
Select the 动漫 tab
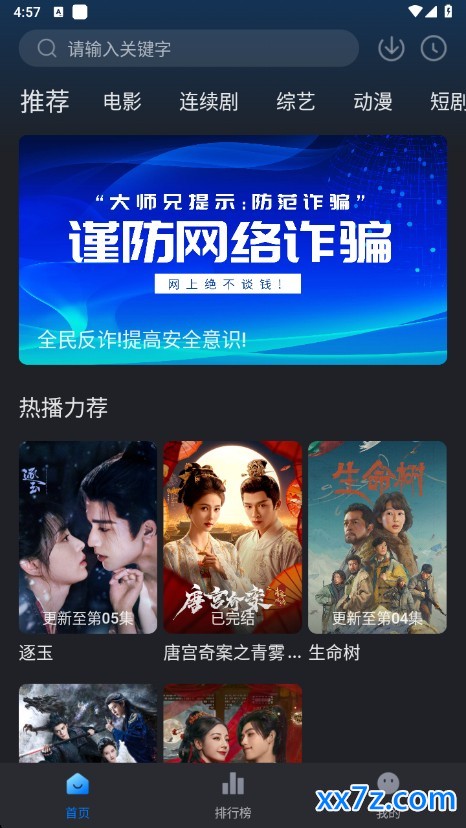pyautogui.click(x=373, y=101)
